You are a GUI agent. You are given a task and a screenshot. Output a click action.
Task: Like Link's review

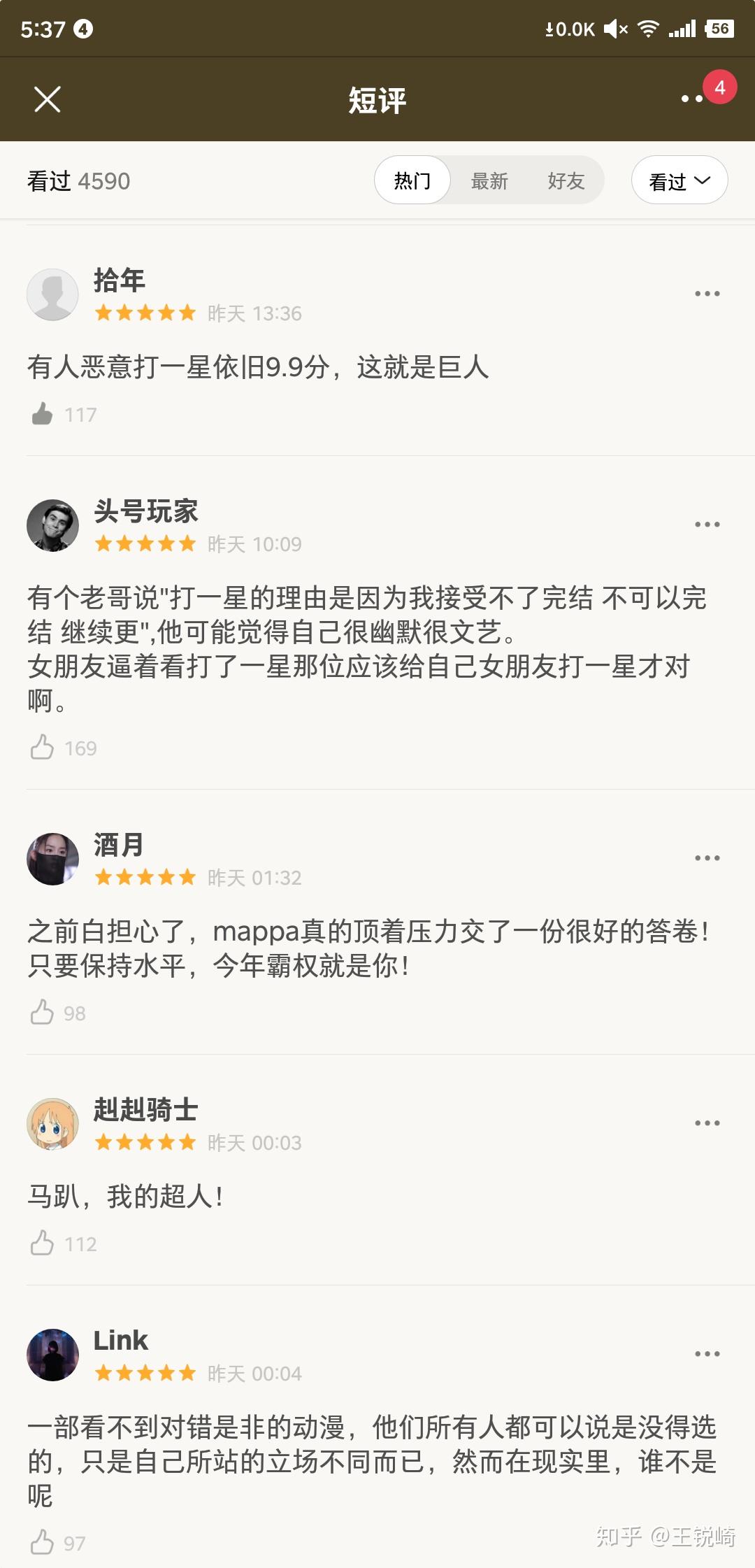point(43,1542)
